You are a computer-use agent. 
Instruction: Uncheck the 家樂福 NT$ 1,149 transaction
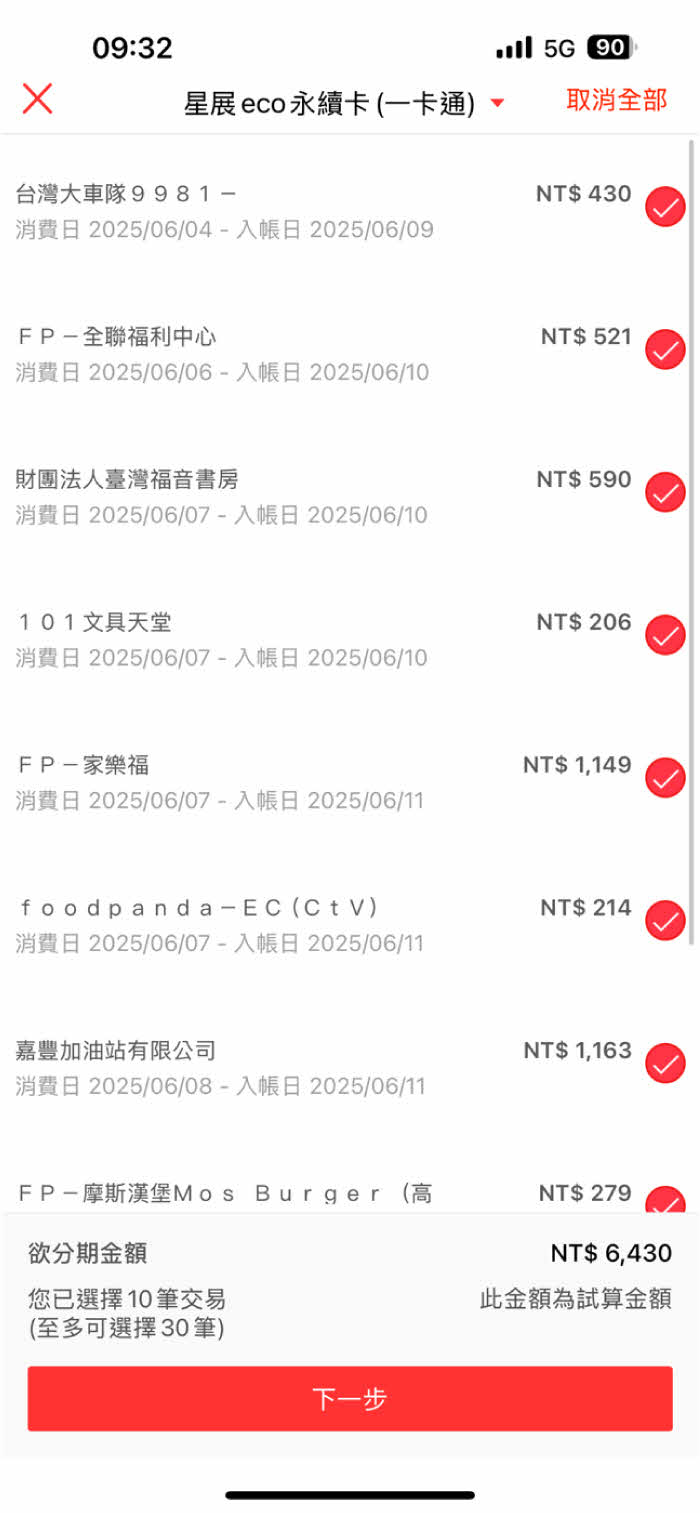[665, 778]
